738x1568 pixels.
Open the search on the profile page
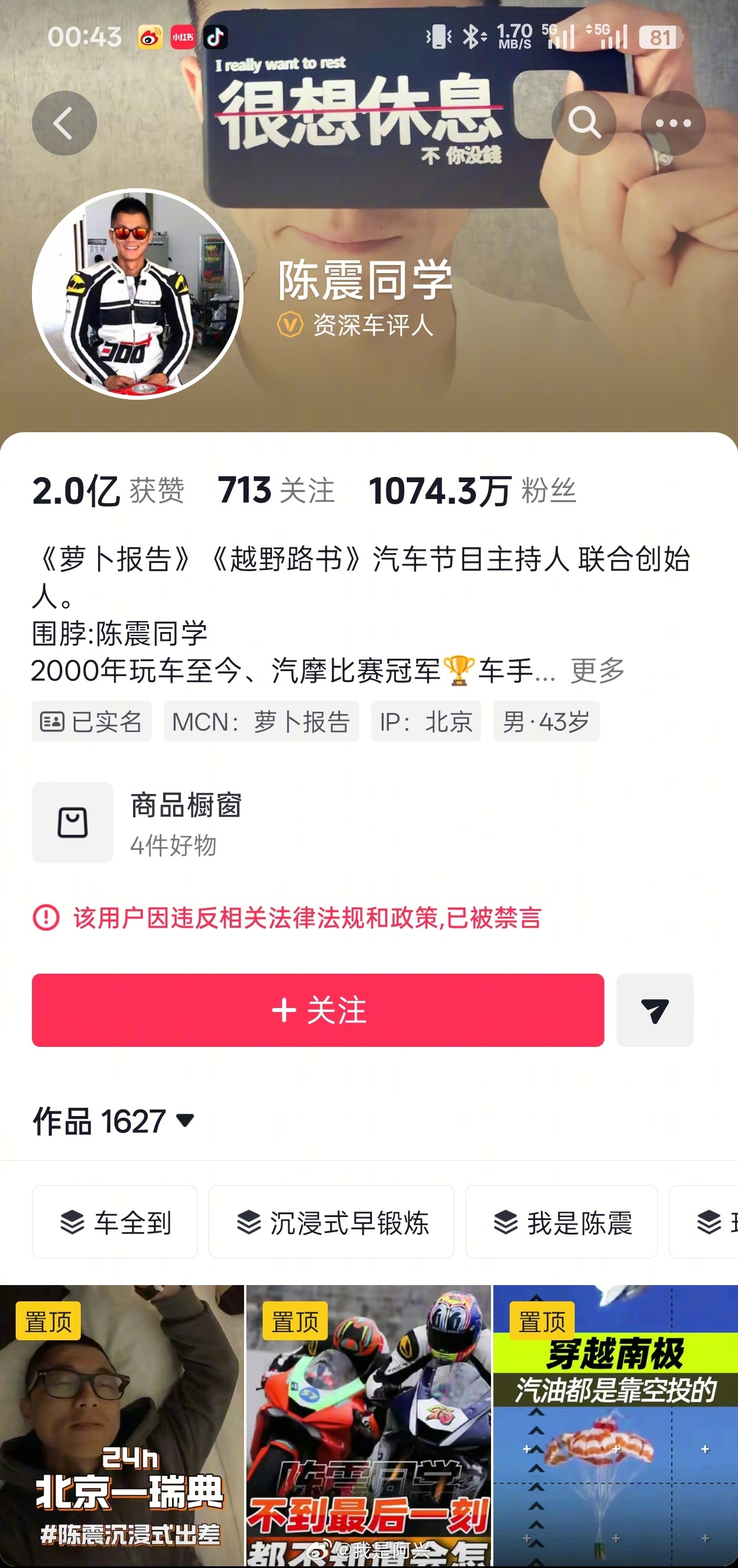(583, 122)
